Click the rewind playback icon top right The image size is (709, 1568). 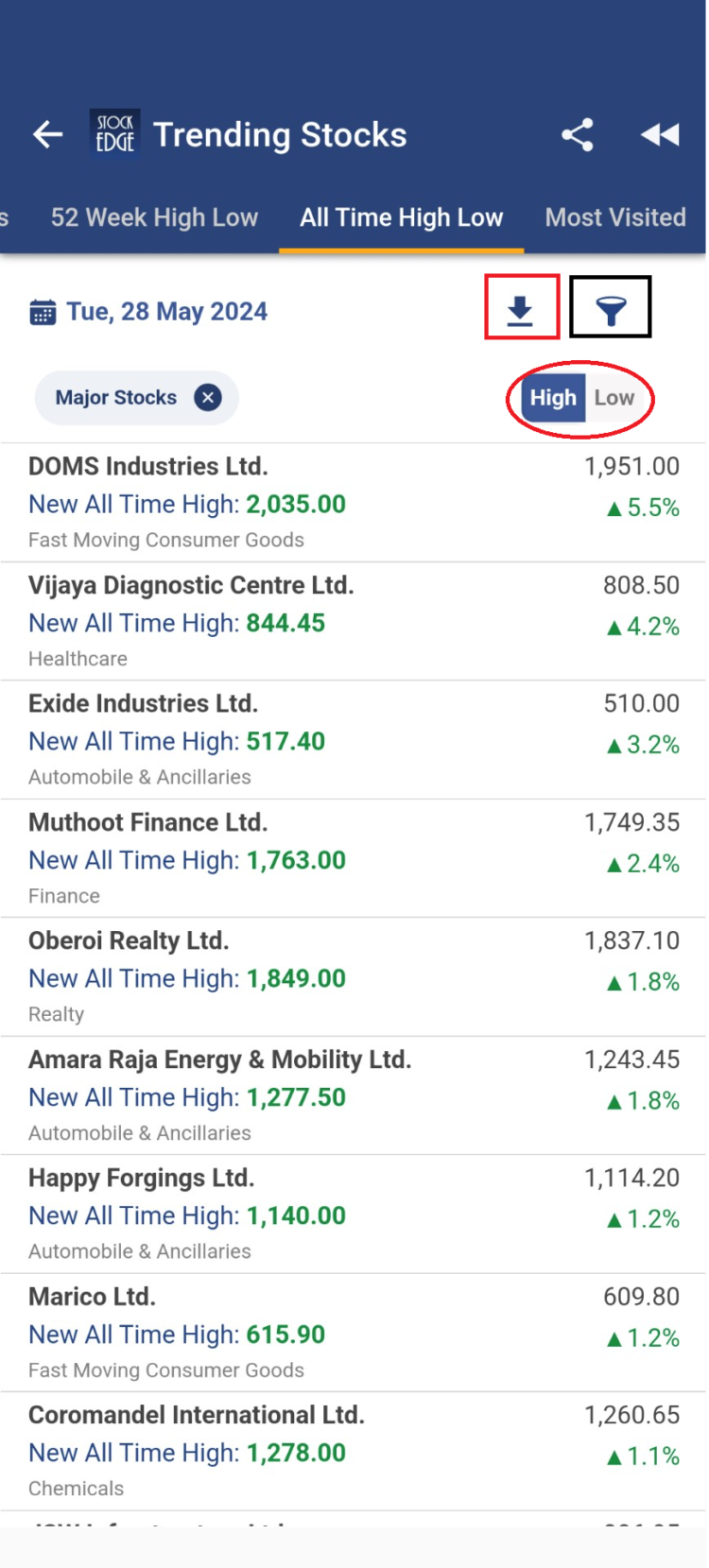[660, 135]
